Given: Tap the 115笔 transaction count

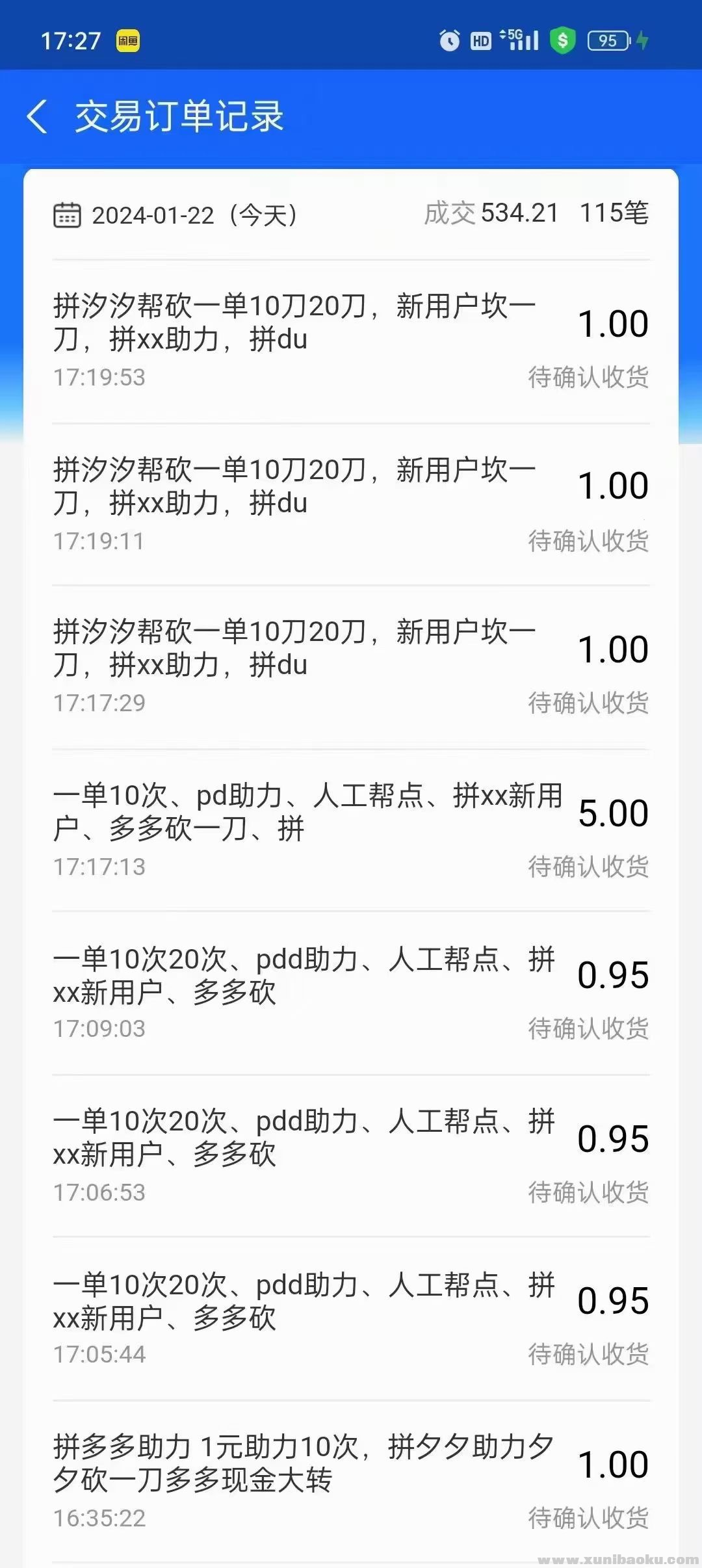Looking at the screenshot, I should point(613,214).
